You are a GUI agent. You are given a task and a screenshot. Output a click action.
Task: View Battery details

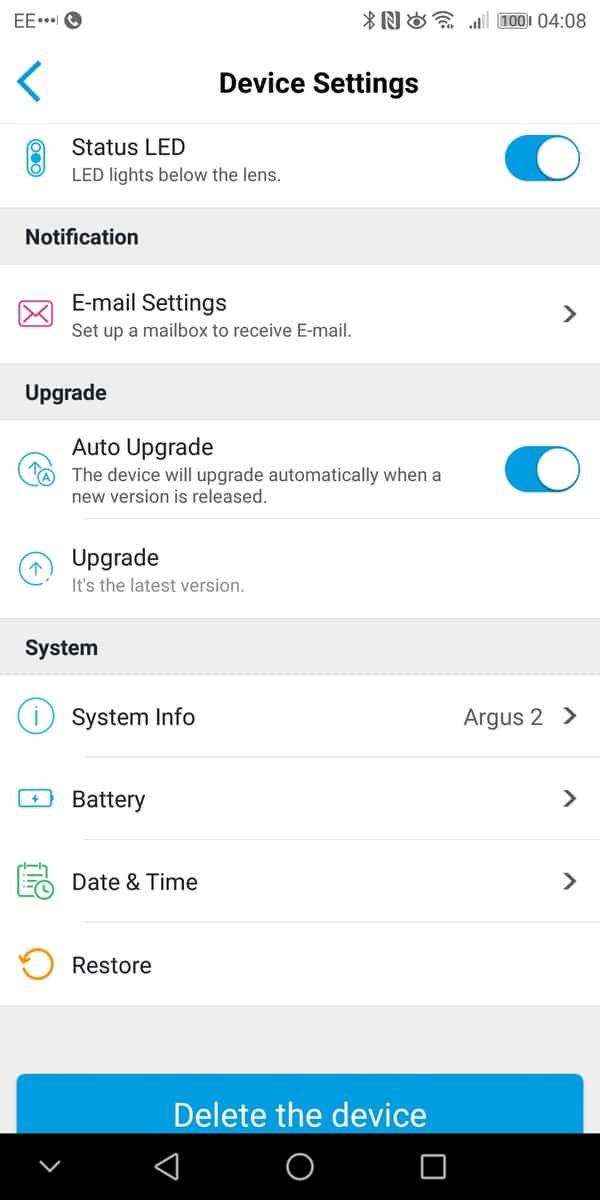pos(300,799)
